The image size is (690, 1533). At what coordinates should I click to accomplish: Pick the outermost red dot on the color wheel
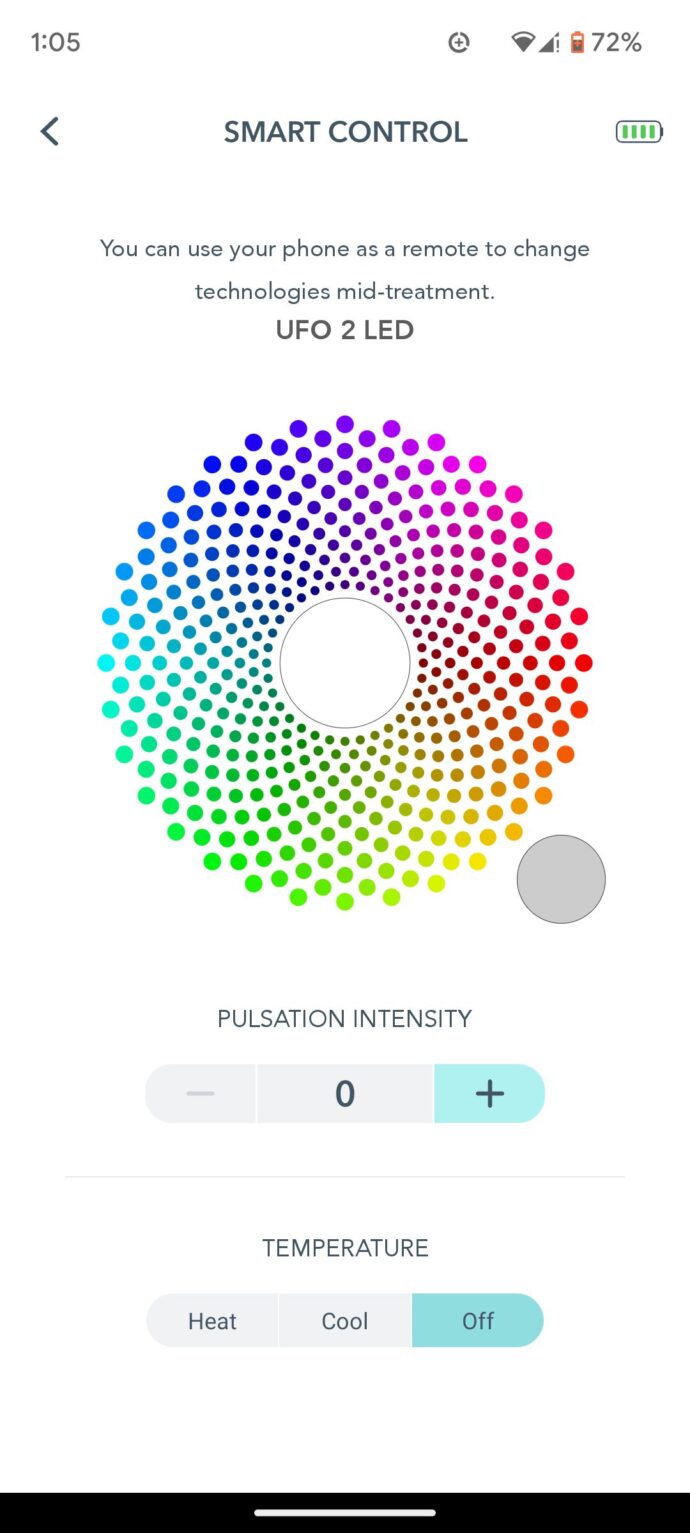coord(584,663)
